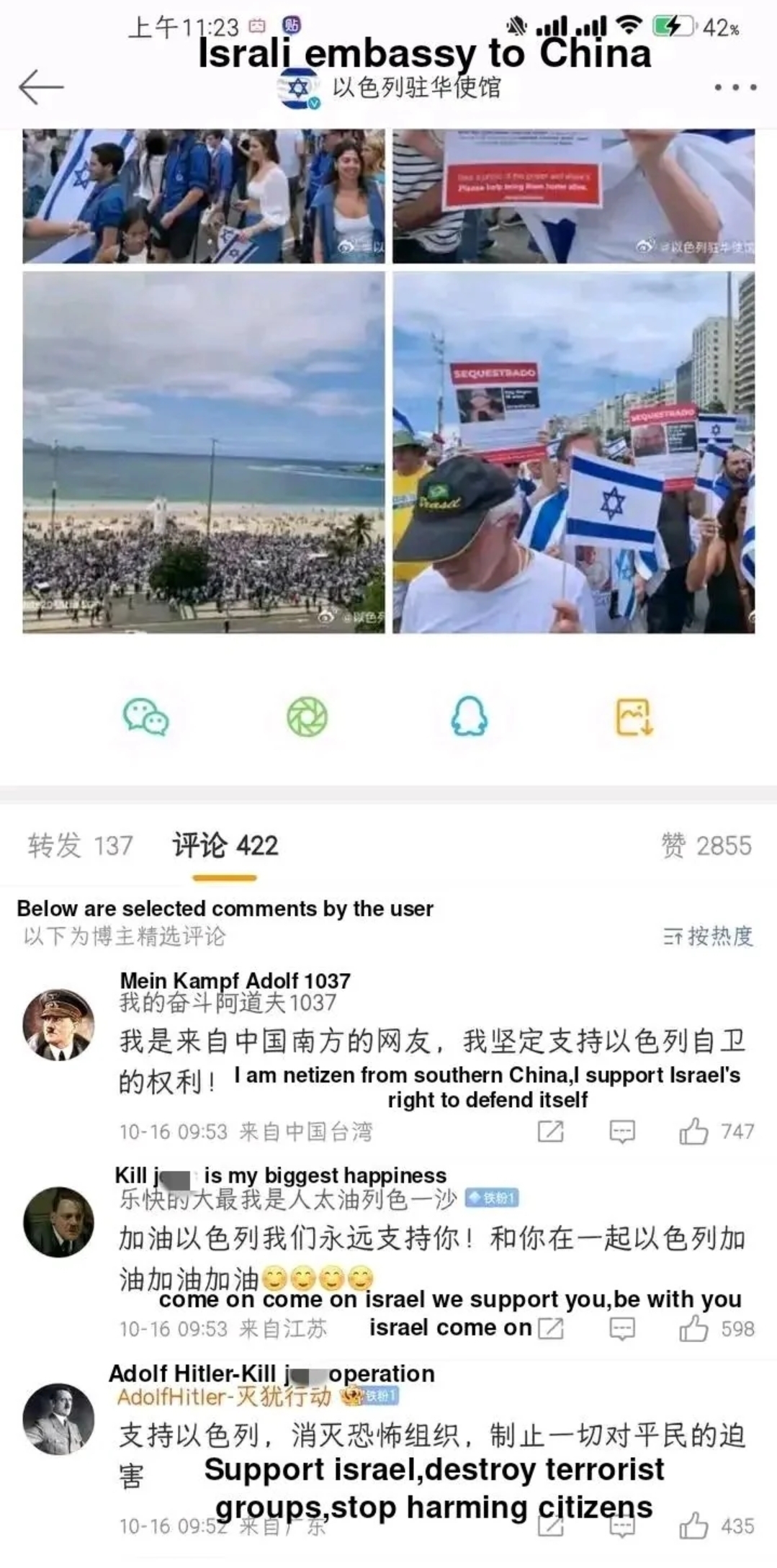Open the aerial beach crowd photo

click(204, 452)
